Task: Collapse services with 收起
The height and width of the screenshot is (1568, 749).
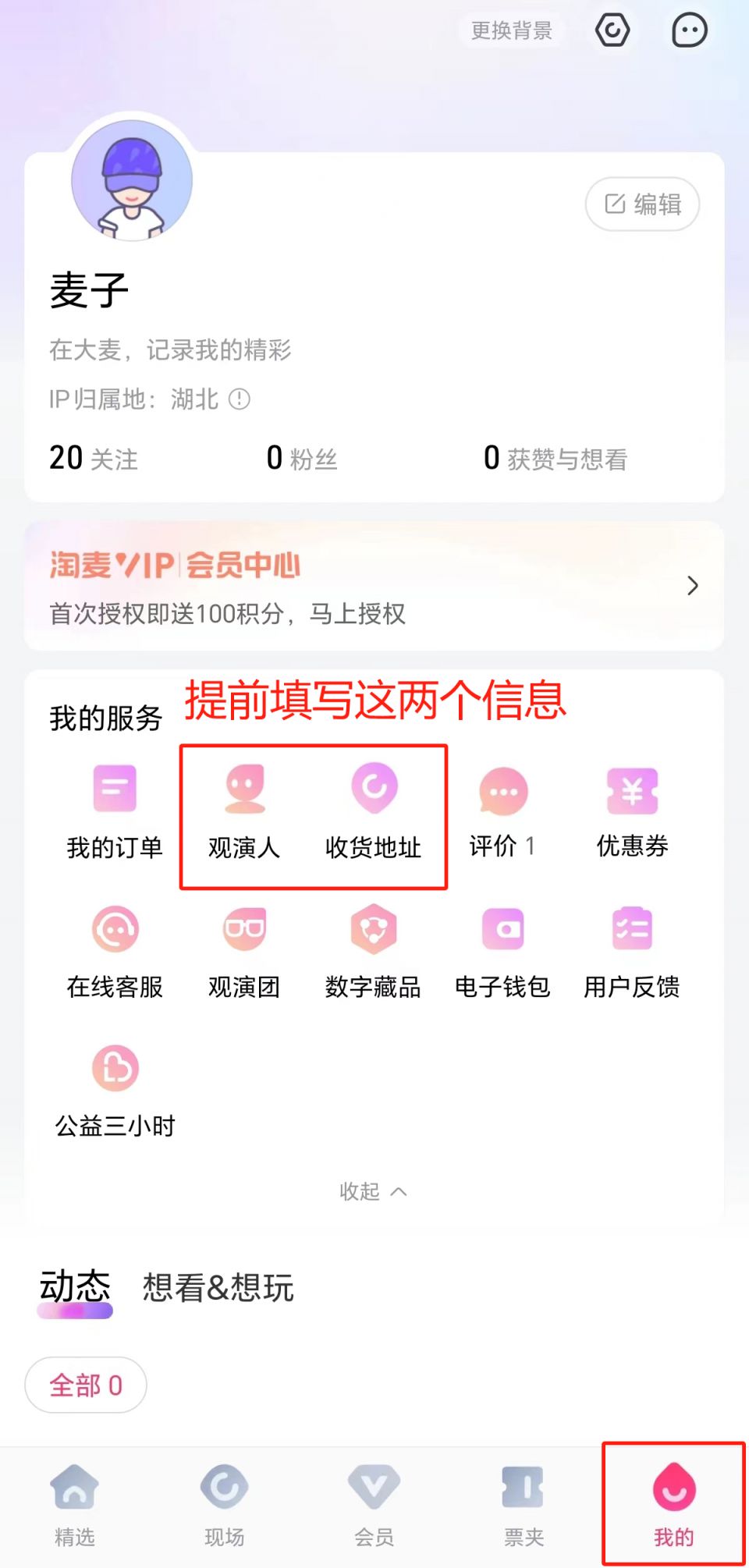Action: pyautogui.click(x=373, y=1191)
